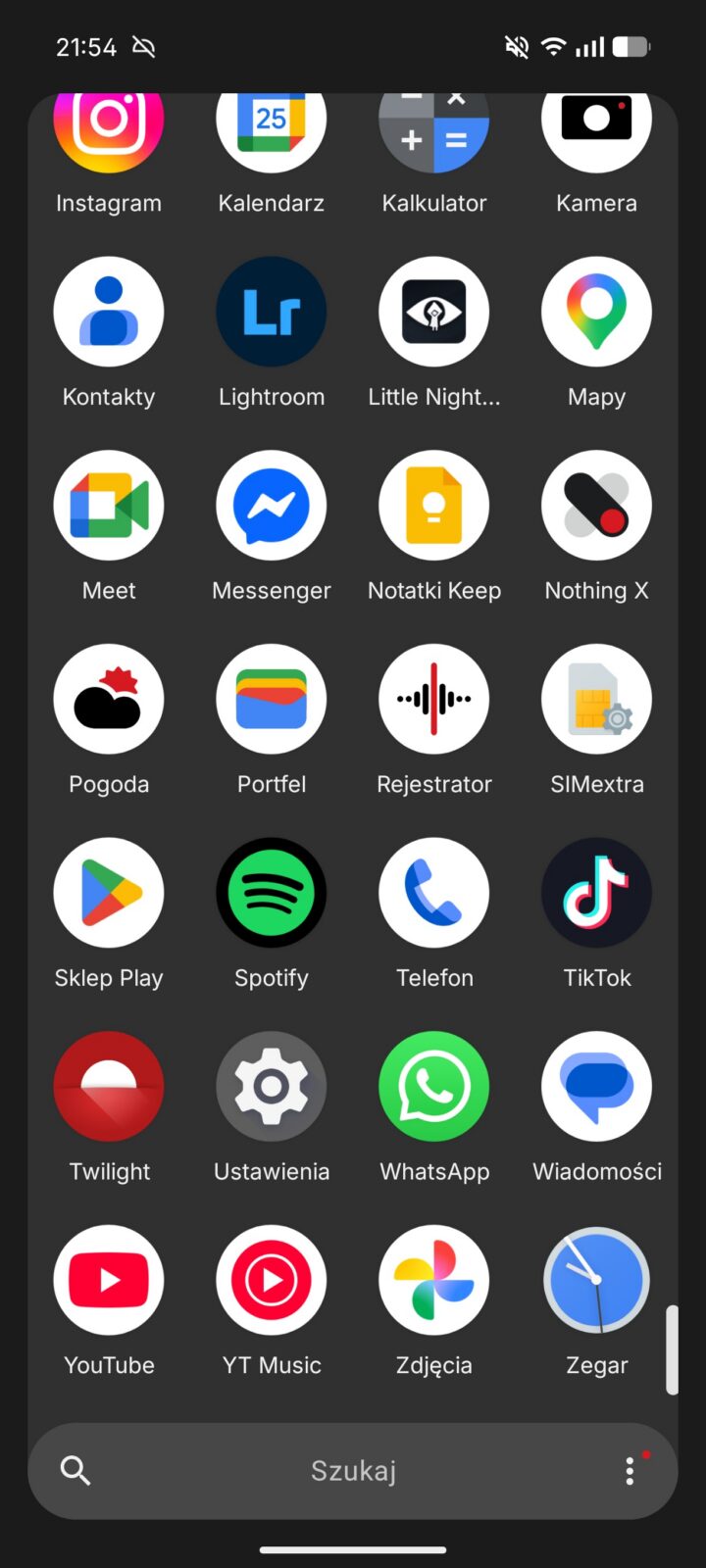The image size is (706, 1568).
Task: Open Lightroom
Action: [x=272, y=312]
